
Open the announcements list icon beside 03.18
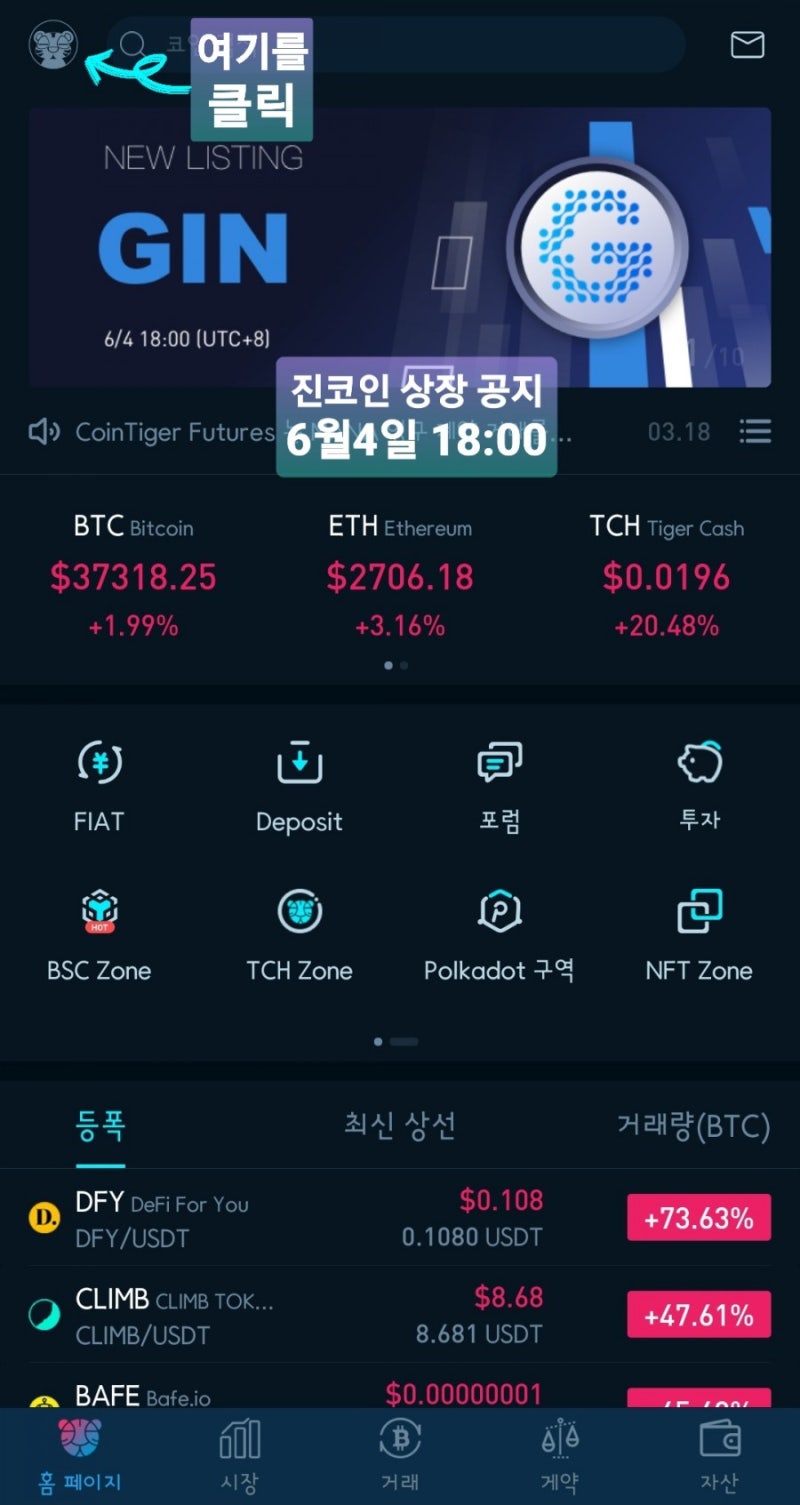point(755,432)
